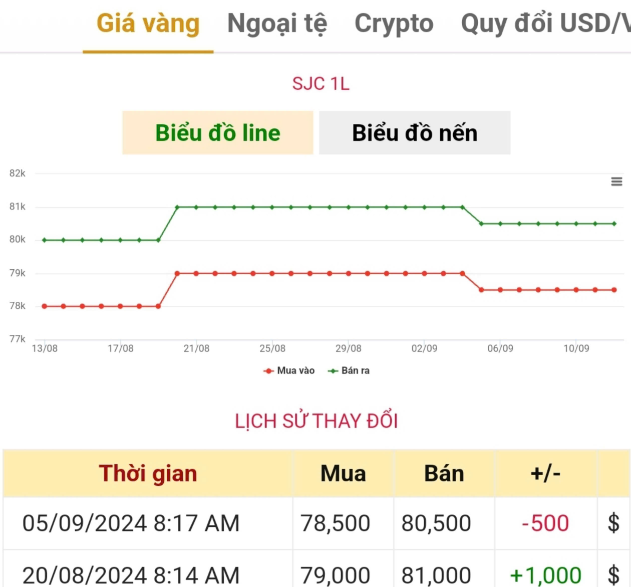
Task: Open the Ngoại tệ tab
Action: tap(277, 24)
